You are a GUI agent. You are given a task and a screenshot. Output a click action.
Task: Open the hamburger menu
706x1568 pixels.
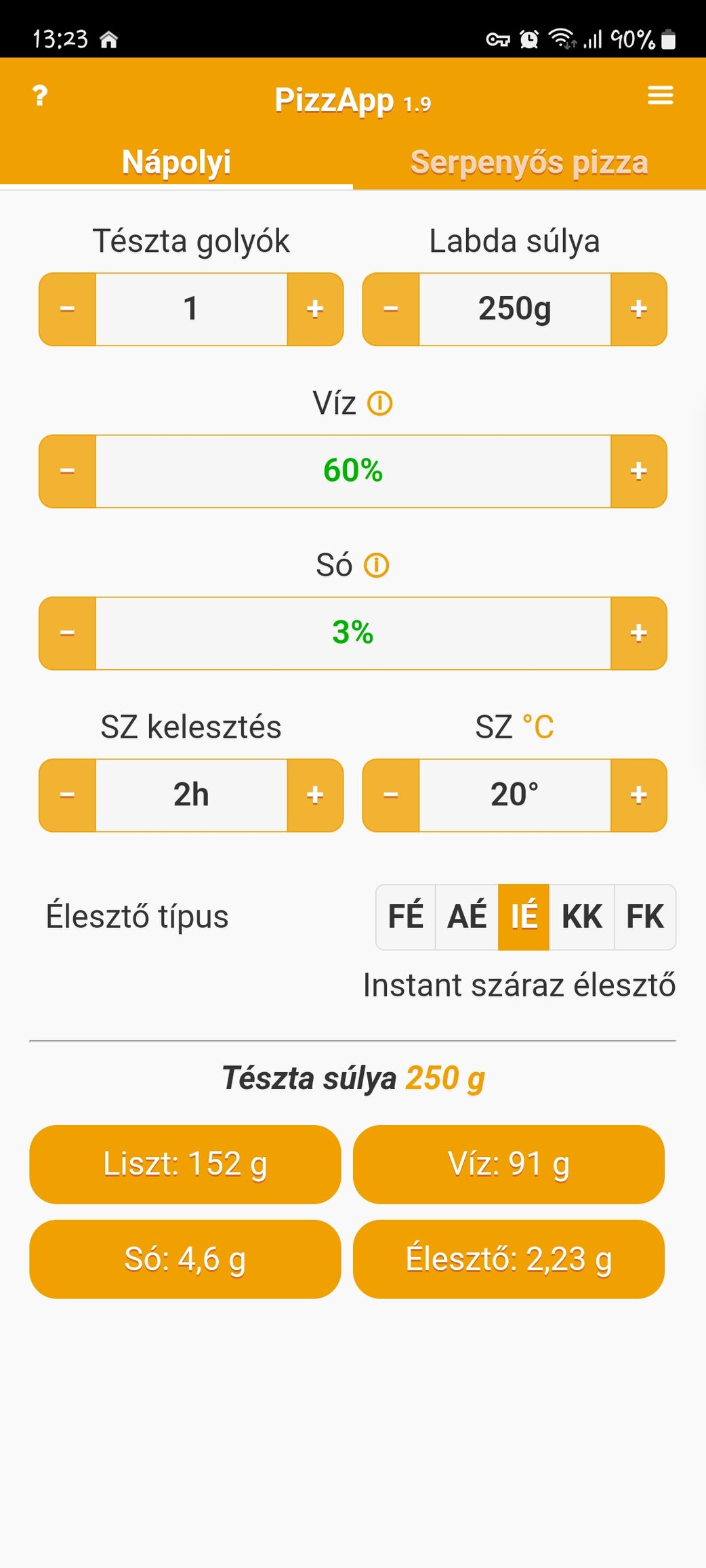click(x=660, y=96)
